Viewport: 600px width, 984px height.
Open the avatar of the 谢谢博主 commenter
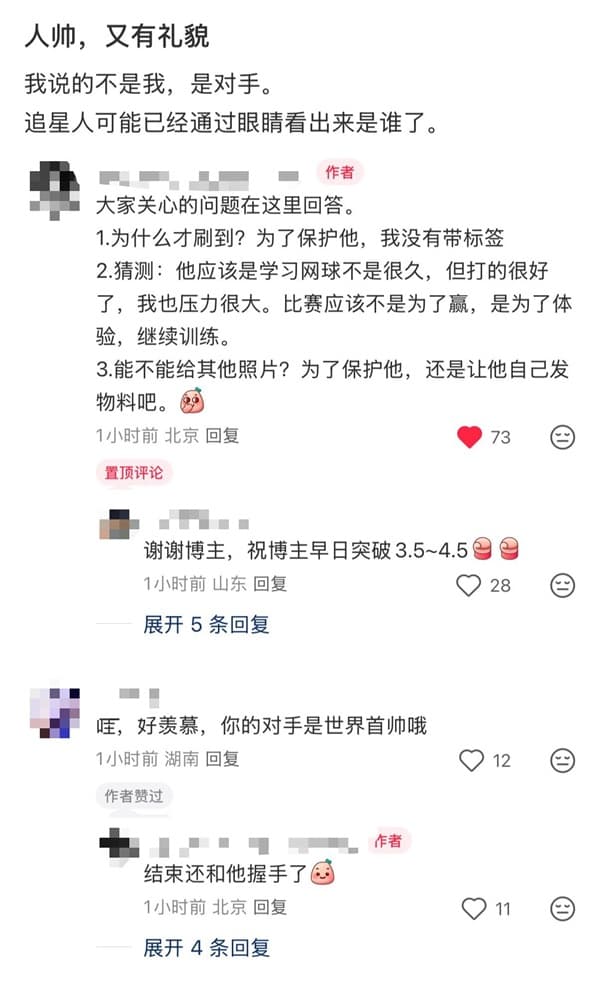(119, 525)
